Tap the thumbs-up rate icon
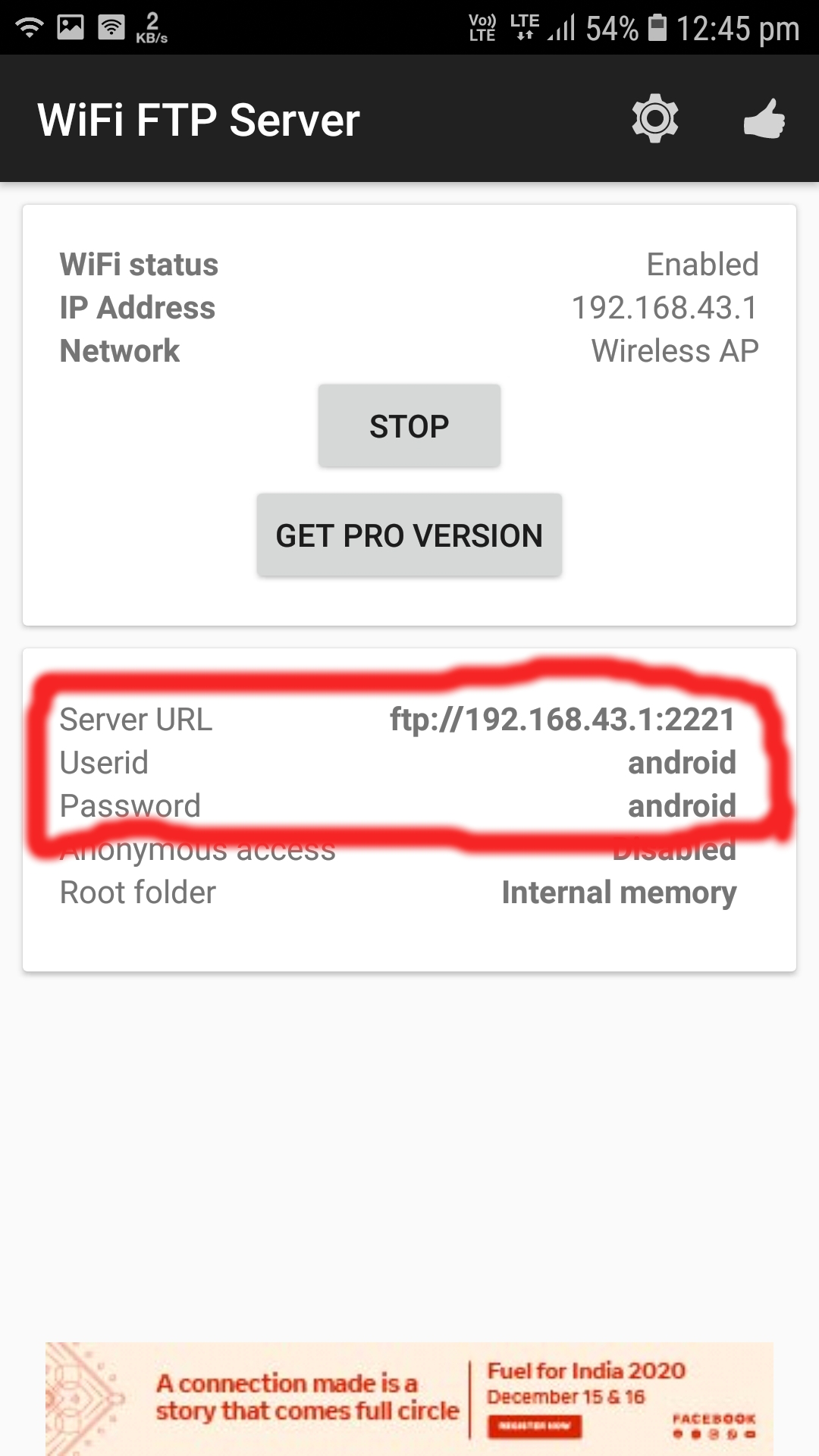Viewport: 819px width, 1456px height. tap(764, 119)
